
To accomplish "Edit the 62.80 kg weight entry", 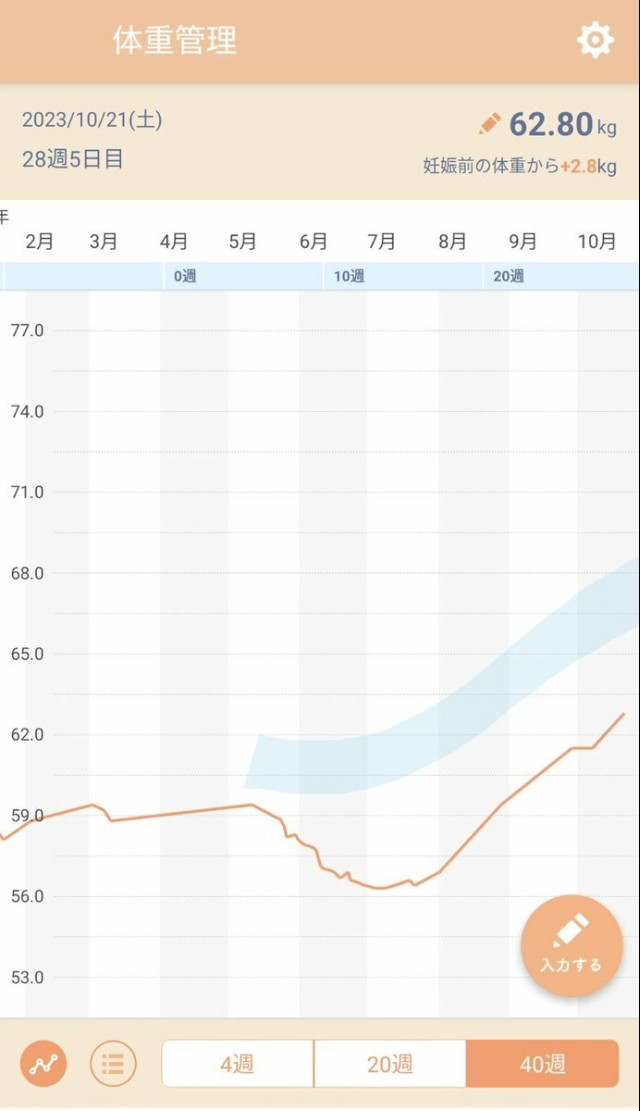I will (x=490, y=124).
